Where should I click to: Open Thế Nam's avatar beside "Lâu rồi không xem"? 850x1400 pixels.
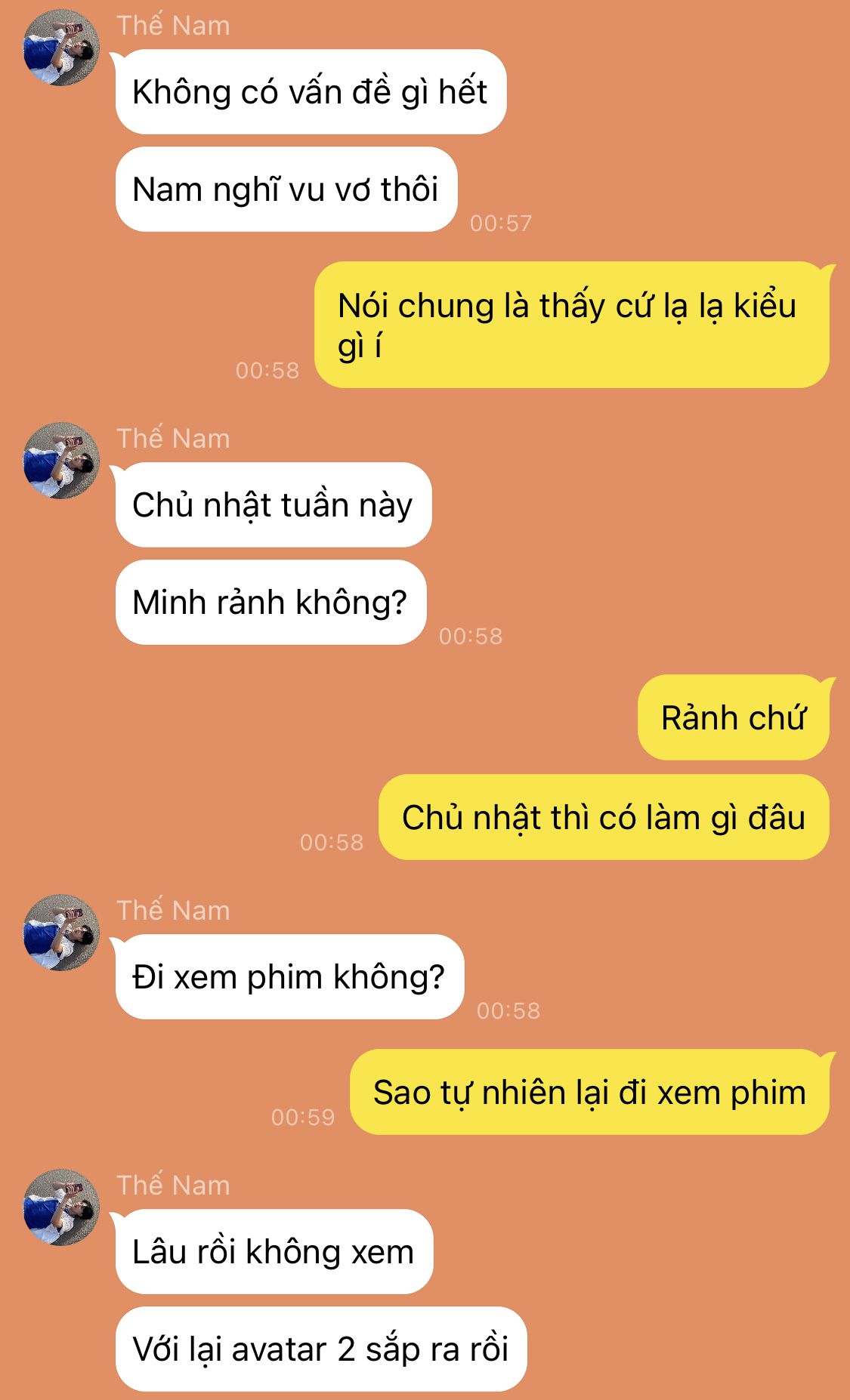click(x=61, y=1207)
